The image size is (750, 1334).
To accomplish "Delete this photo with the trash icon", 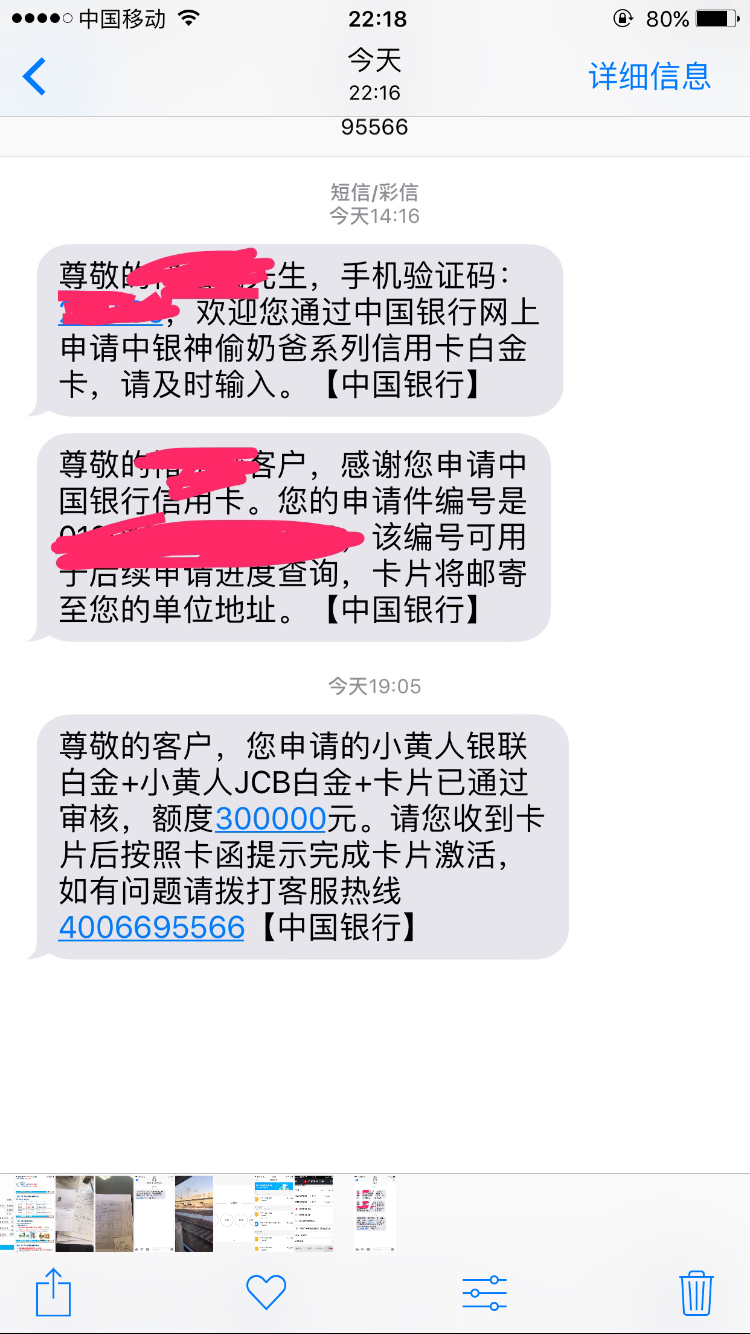I will coord(695,1292).
